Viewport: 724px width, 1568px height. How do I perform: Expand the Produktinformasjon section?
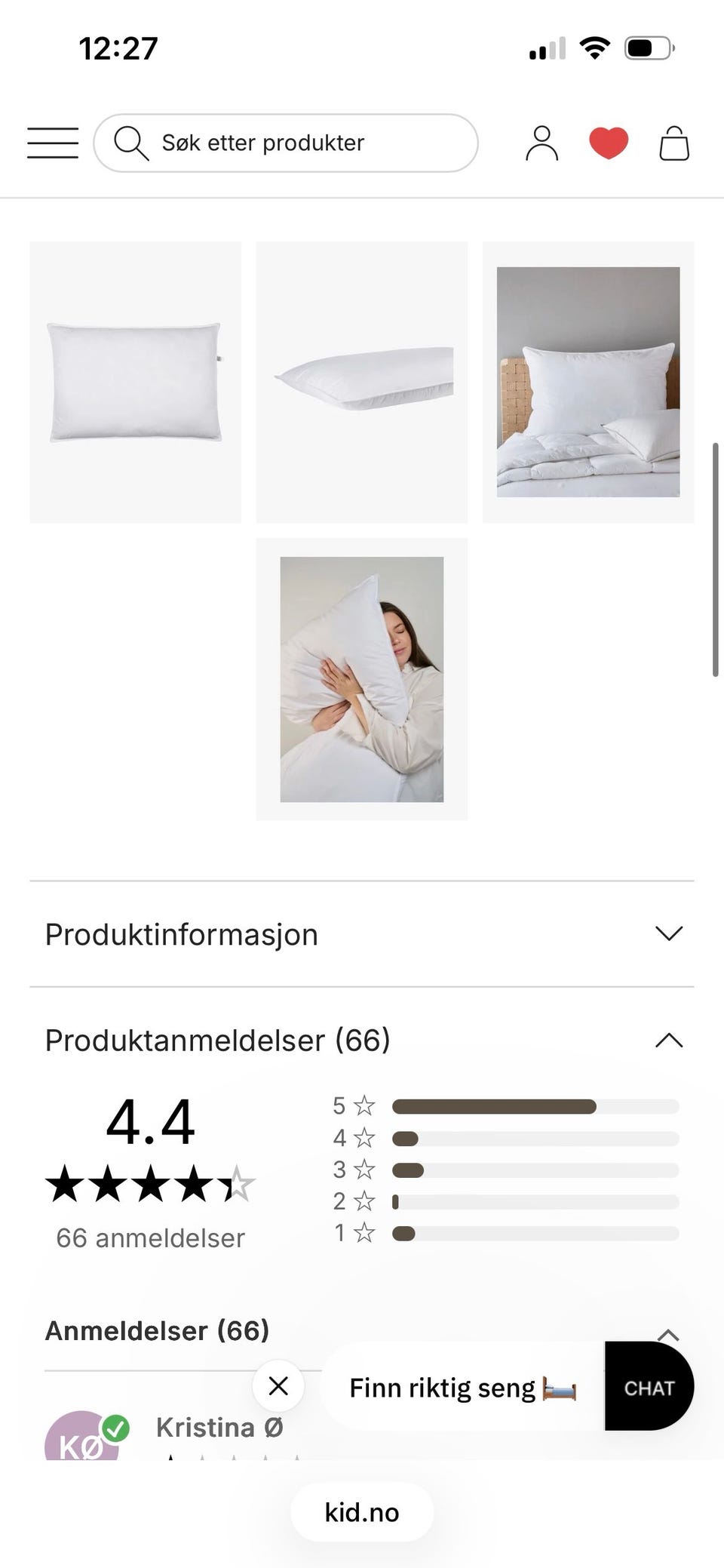coord(668,933)
